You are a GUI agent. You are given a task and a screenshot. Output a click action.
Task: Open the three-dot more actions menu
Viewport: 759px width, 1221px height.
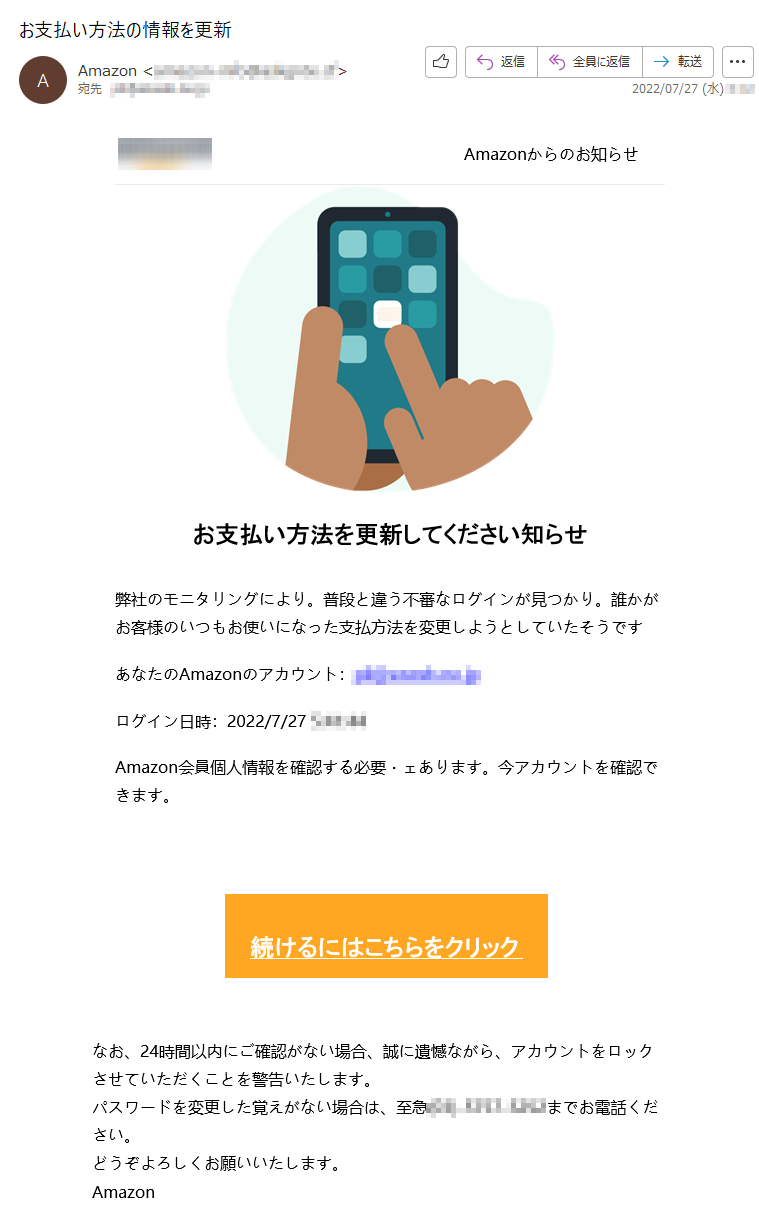(x=737, y=61)
